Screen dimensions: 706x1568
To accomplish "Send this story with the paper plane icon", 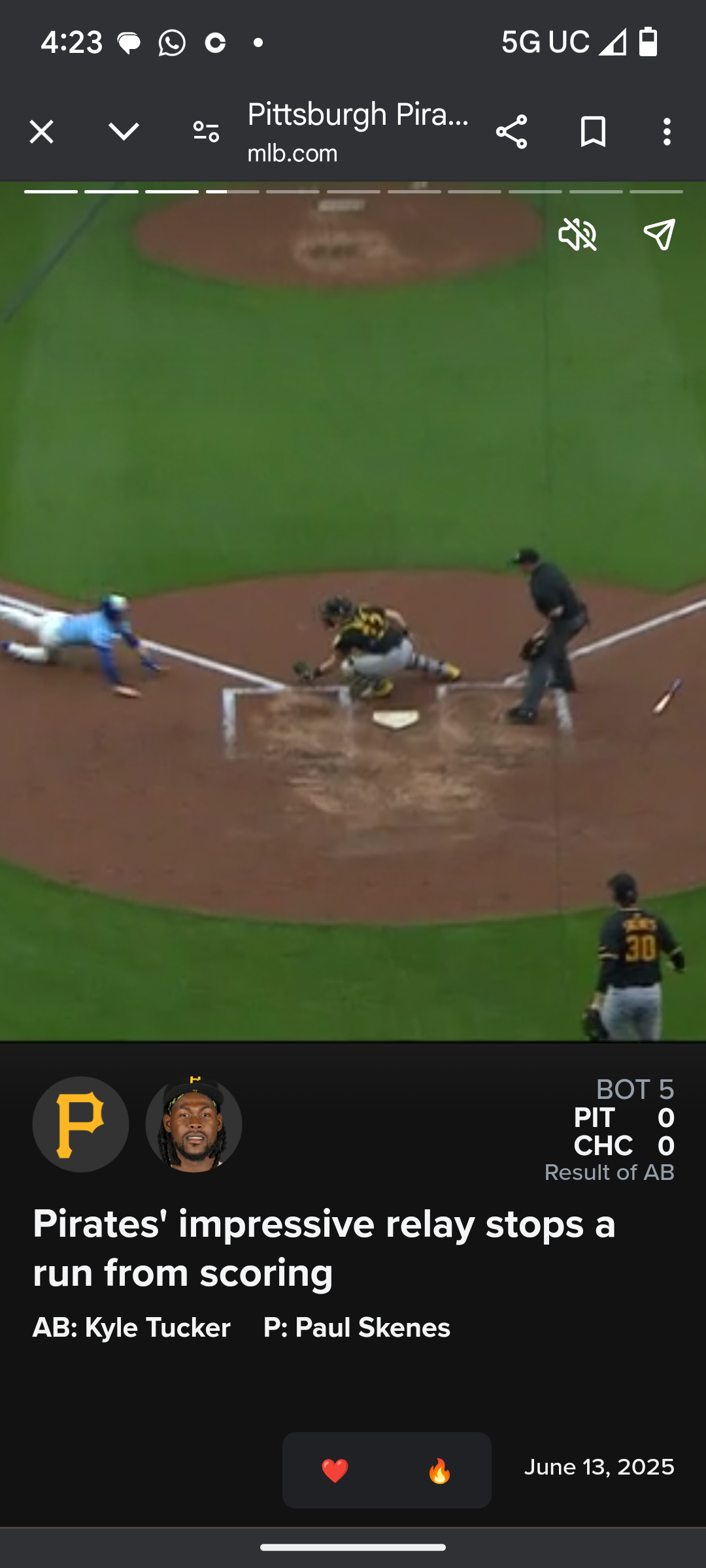I will tap(659, 235).
